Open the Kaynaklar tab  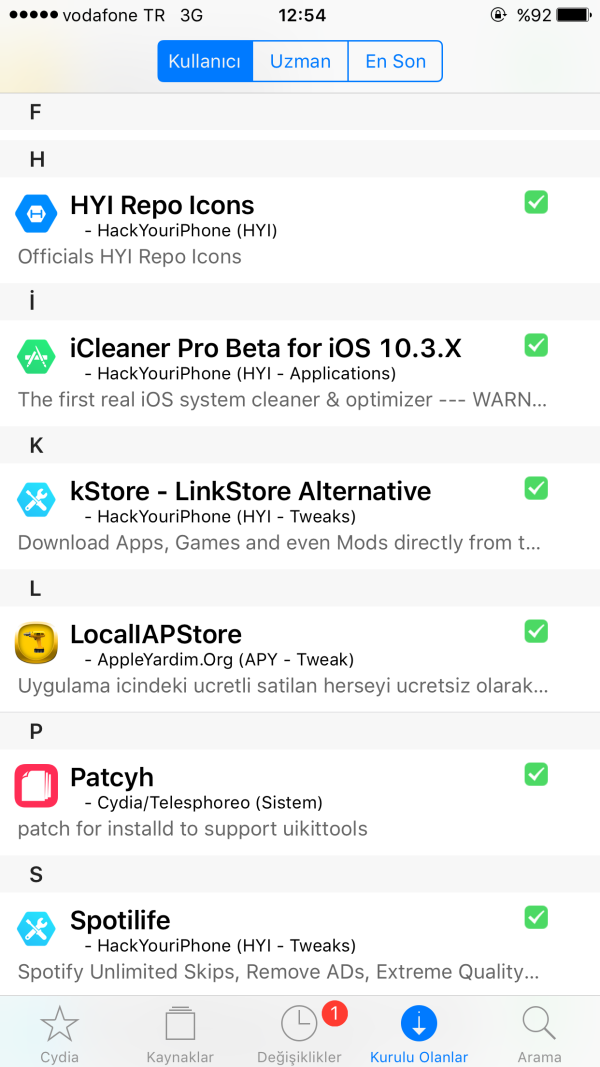pyautogui.click(x=180, y=1034)
